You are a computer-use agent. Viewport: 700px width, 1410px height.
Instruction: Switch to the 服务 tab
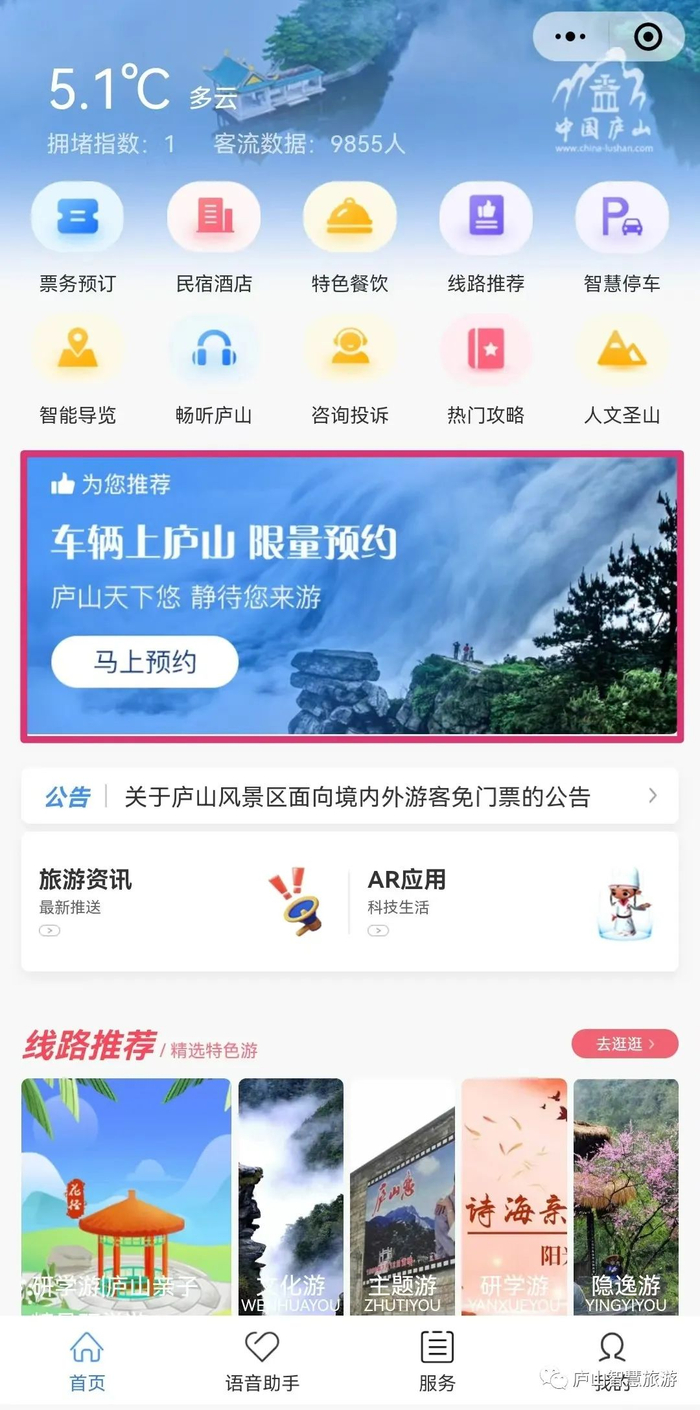pyautogui.click(x=437, y=1361)
